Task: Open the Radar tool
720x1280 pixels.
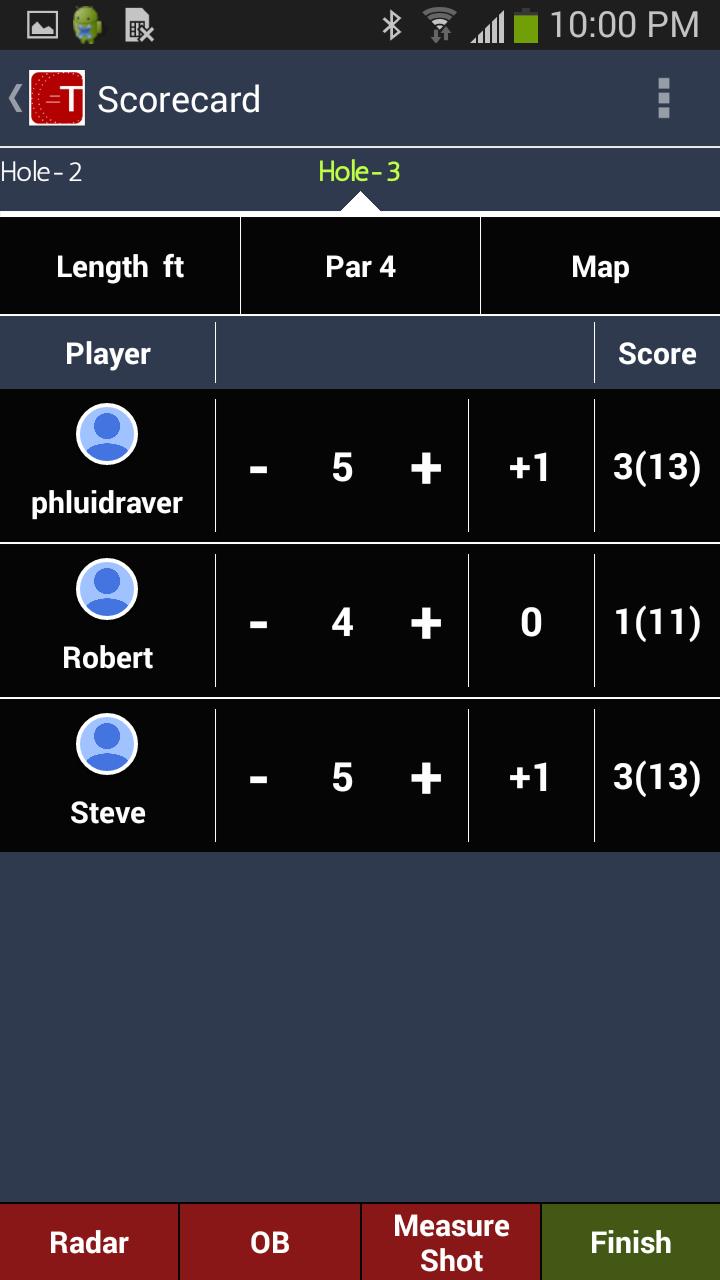Action: coord(89,1242)
